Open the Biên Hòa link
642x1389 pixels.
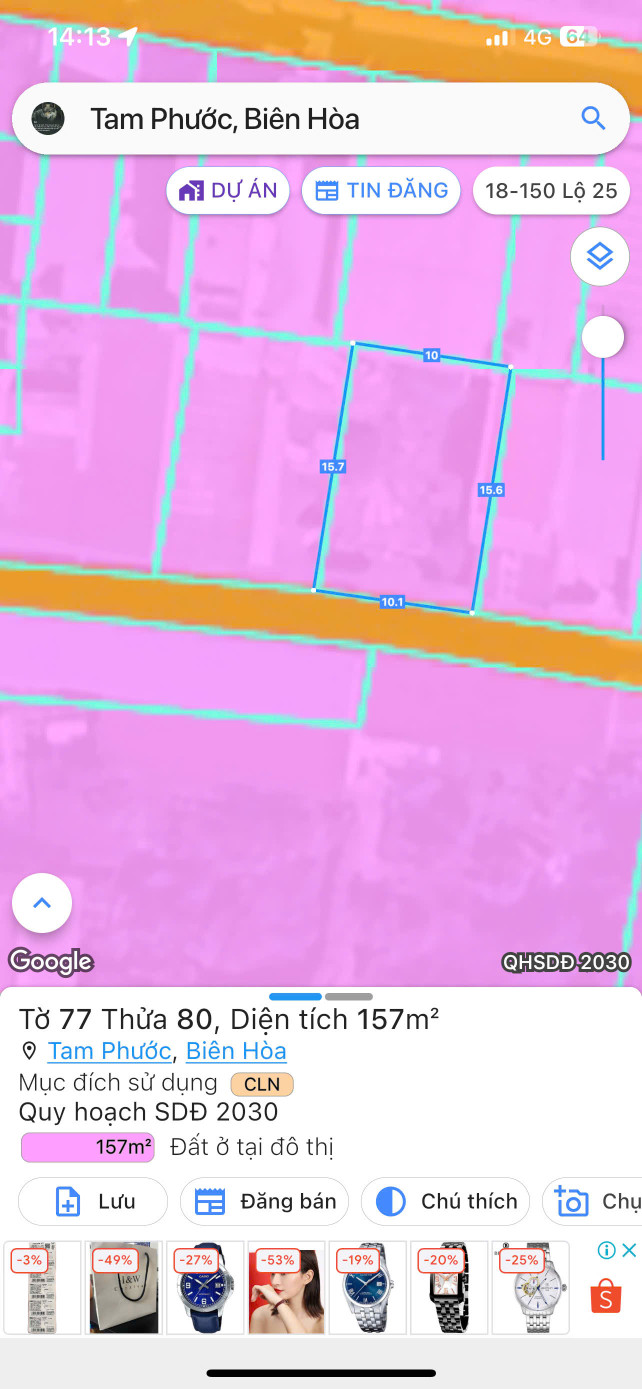click(236, 1051)
